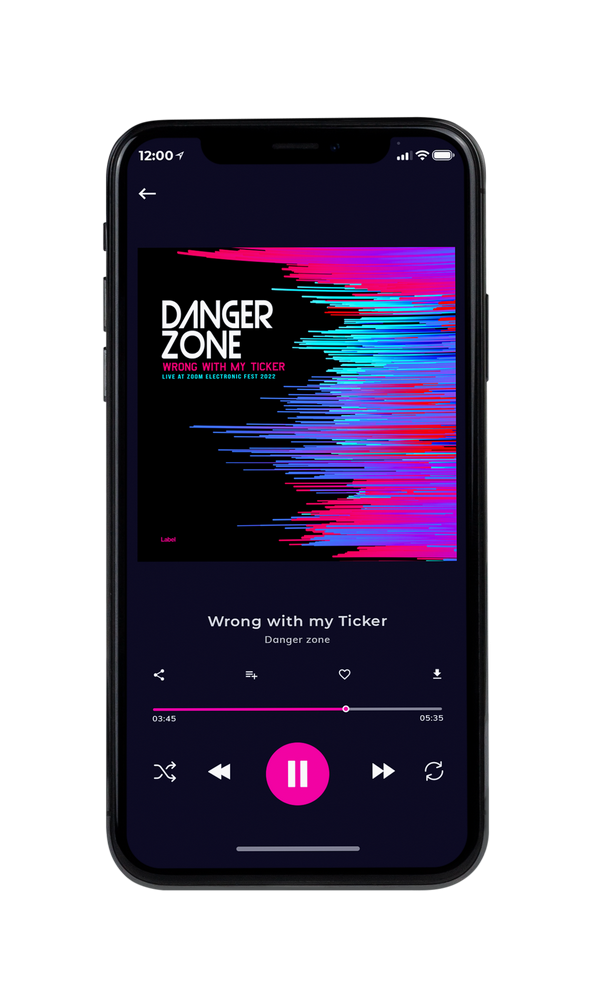Skip back with the rewind button

pos(219,772)
